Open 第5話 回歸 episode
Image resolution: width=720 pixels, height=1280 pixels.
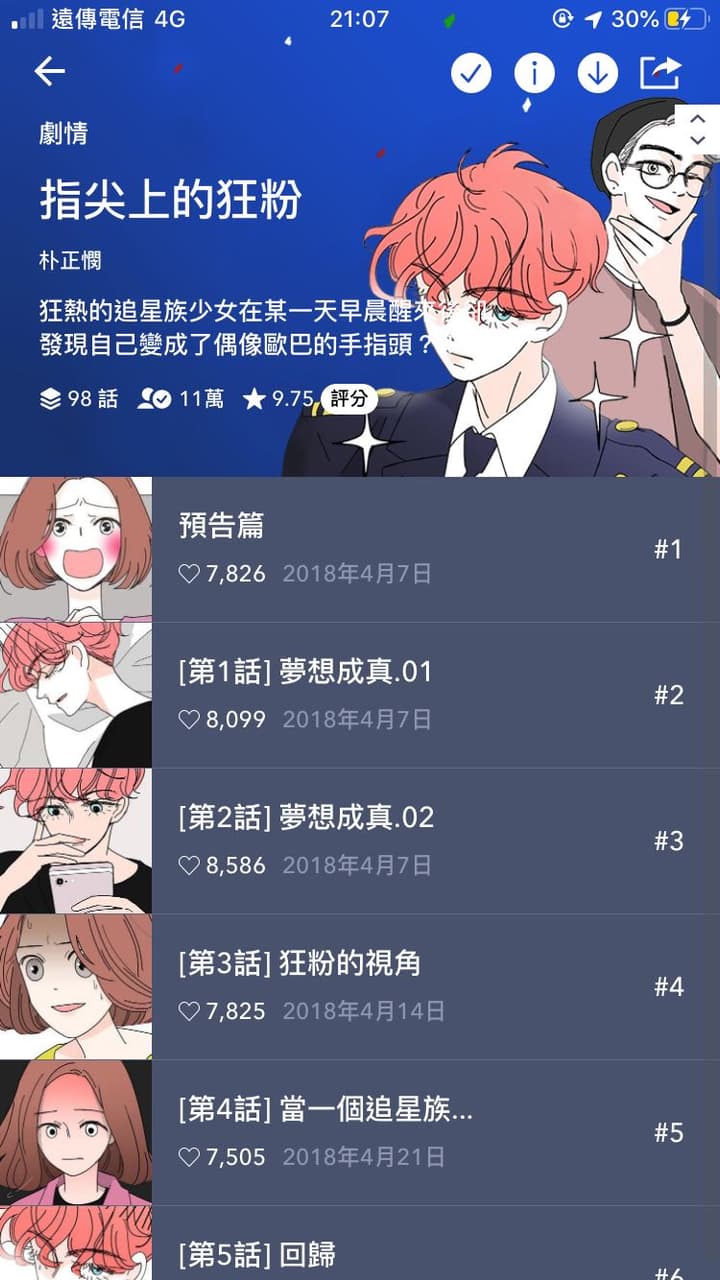pyautogui.click(x=360, y=1243)
